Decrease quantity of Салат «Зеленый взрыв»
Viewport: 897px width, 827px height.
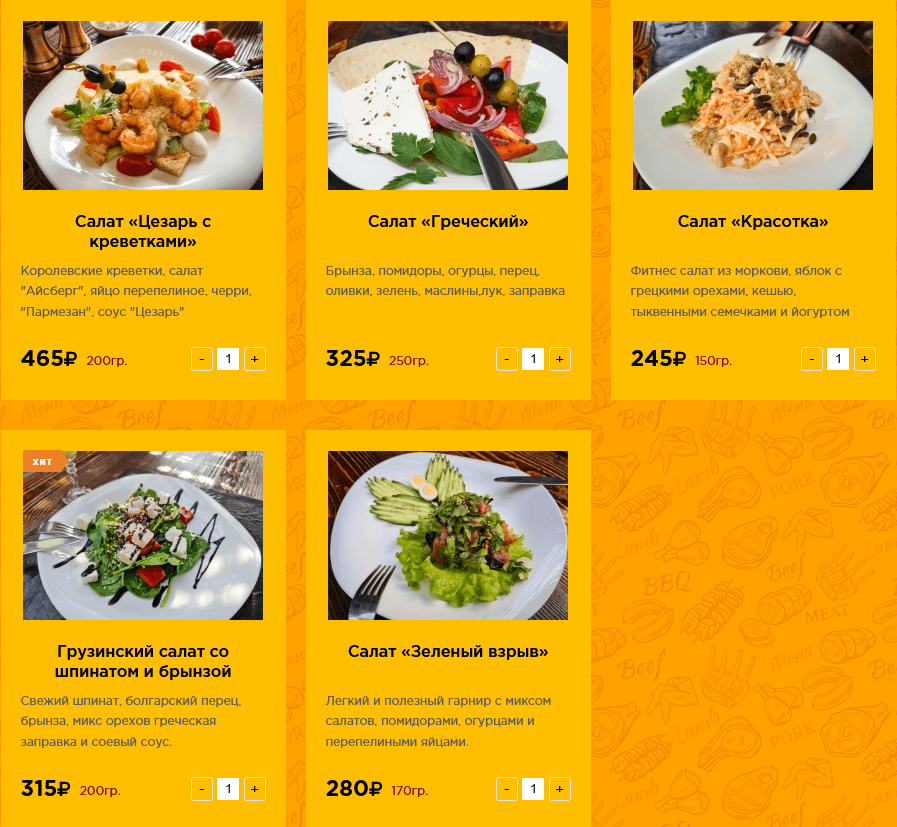point(507,789)
